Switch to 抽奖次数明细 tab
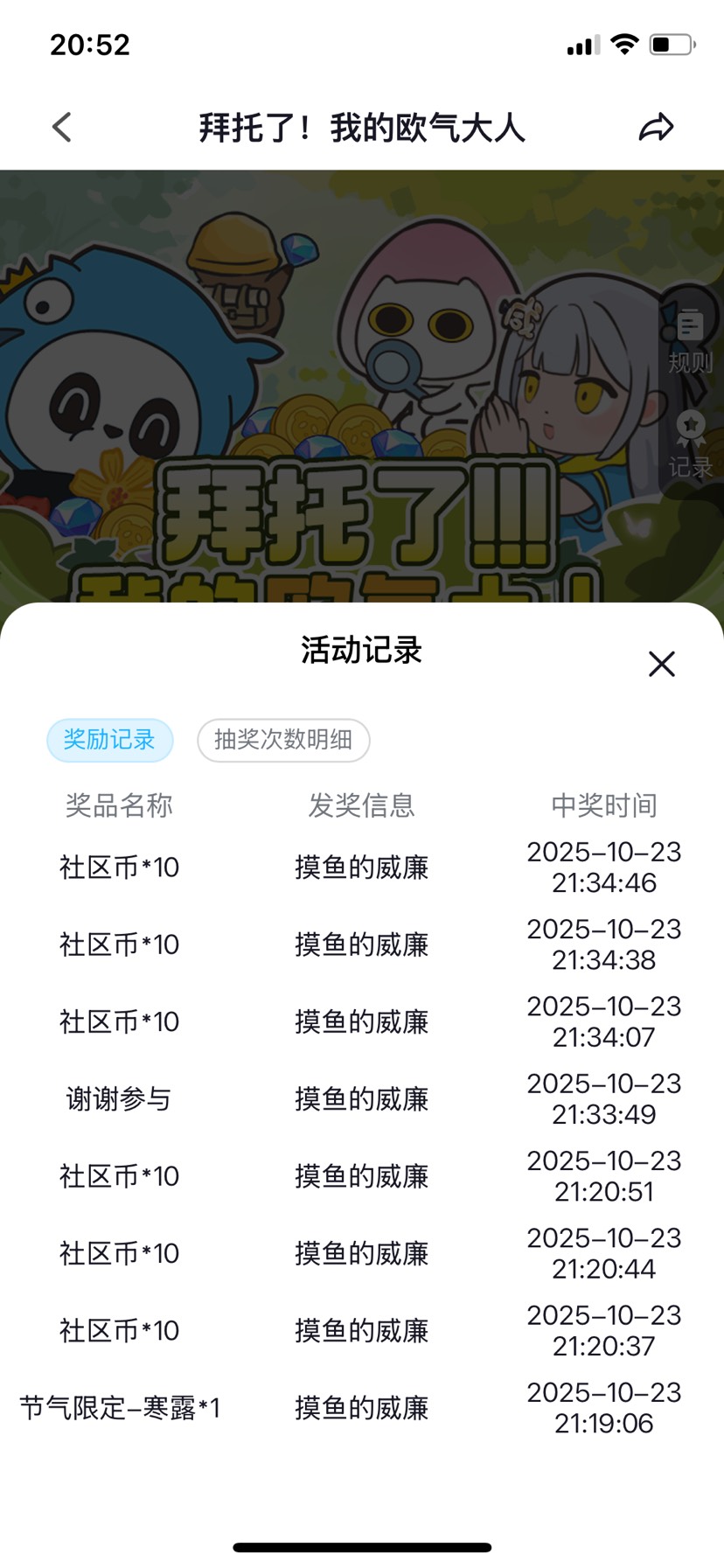The width and height of the screenshot is (724, 1568). coord(283,740)
